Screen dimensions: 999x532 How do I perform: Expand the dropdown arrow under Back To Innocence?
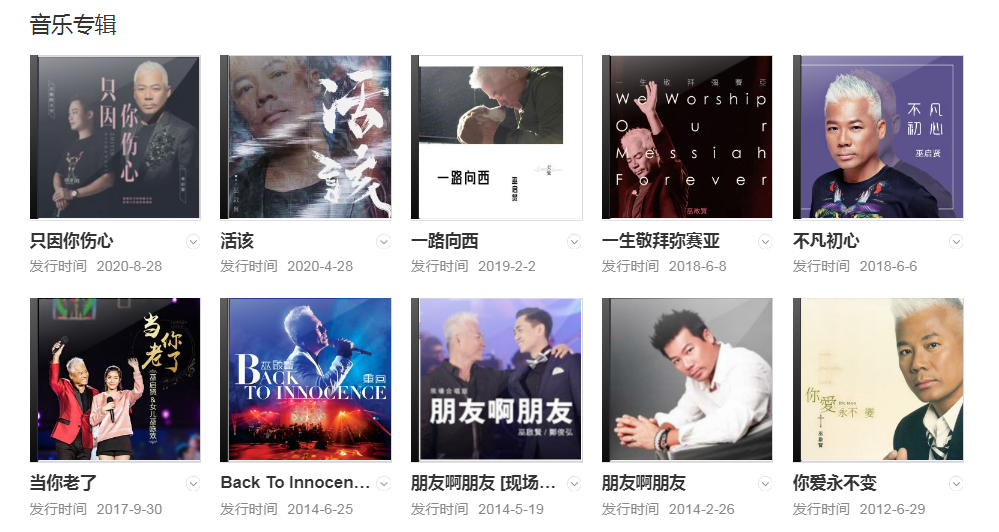click(383, 484)
